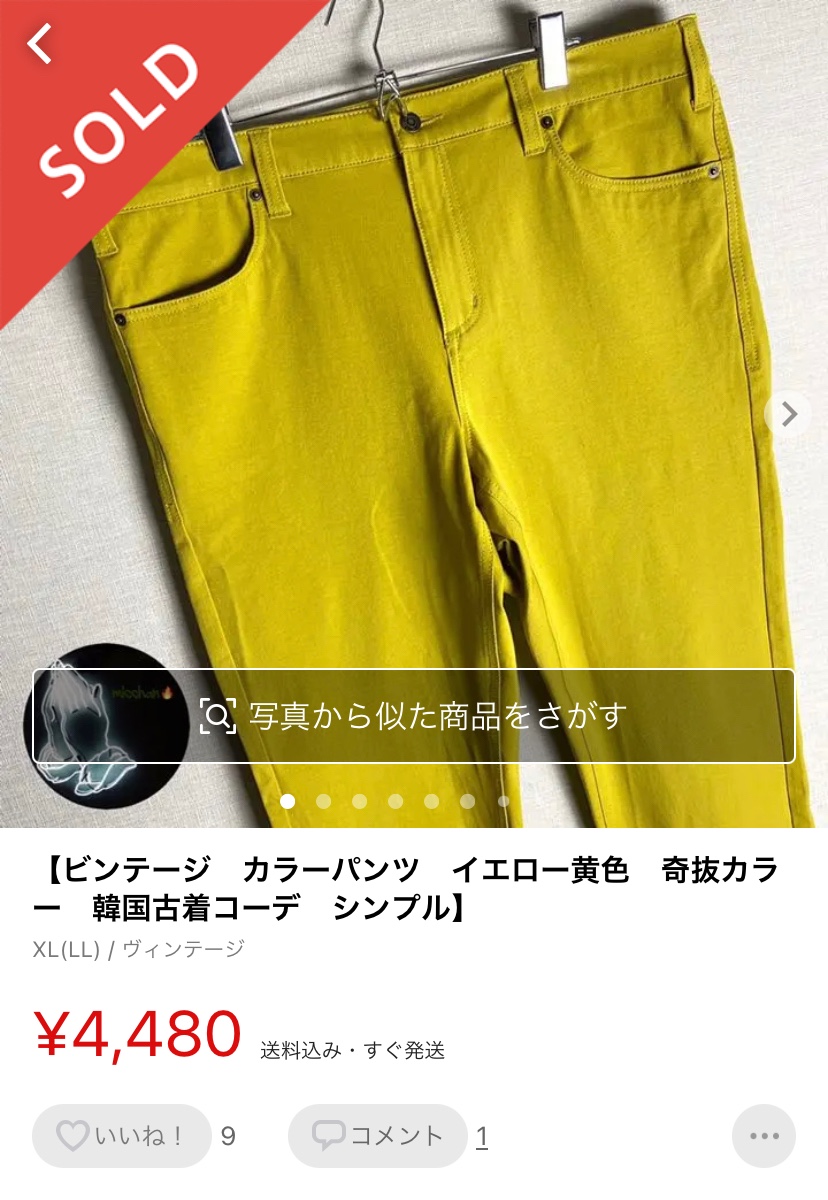This screenshot has height=1200, width=828.
Task: Open the three-dot more options menu
Action: [x=763, y=1136]
